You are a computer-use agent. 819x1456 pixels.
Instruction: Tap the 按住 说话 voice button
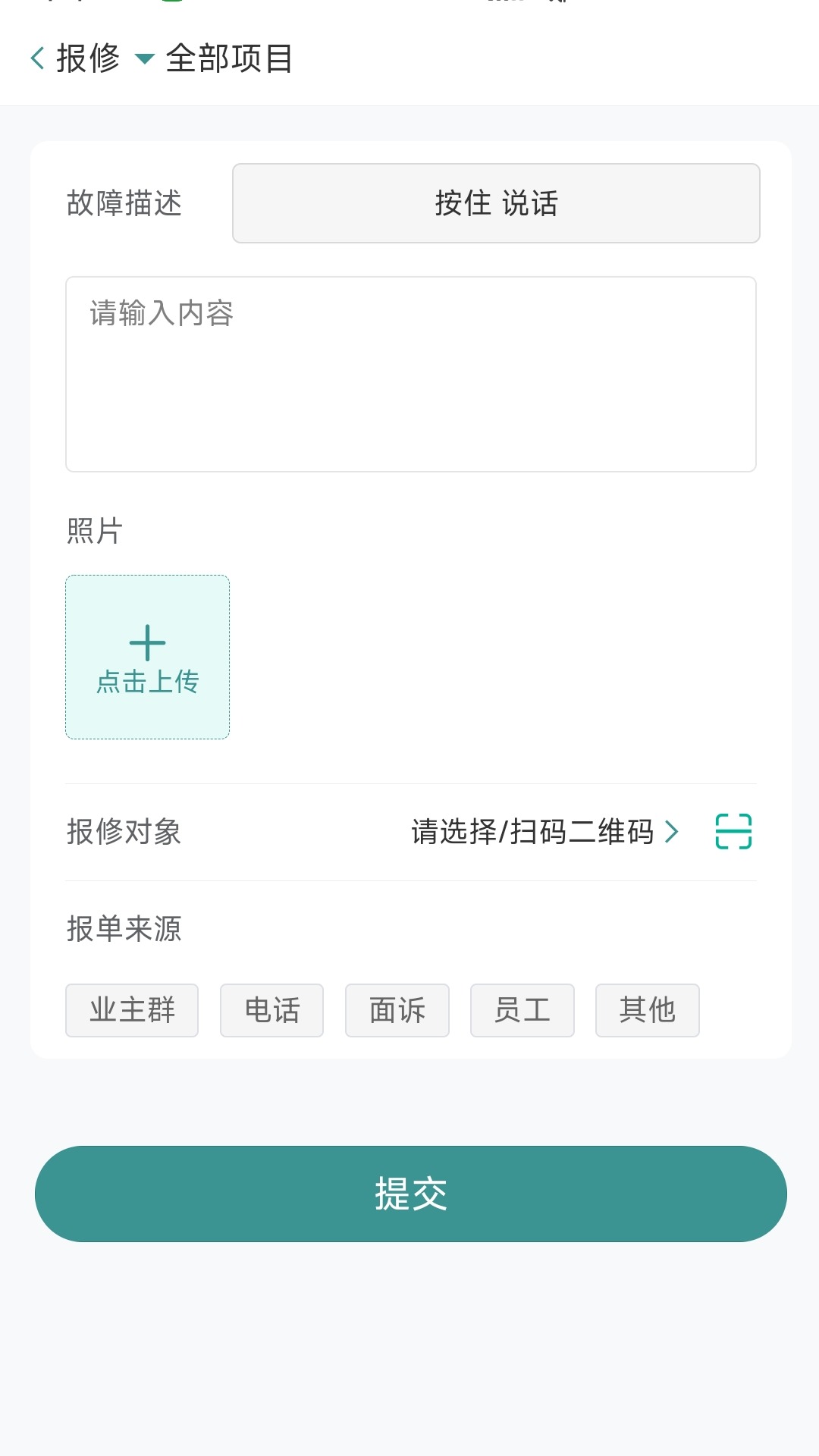[496, 203]
